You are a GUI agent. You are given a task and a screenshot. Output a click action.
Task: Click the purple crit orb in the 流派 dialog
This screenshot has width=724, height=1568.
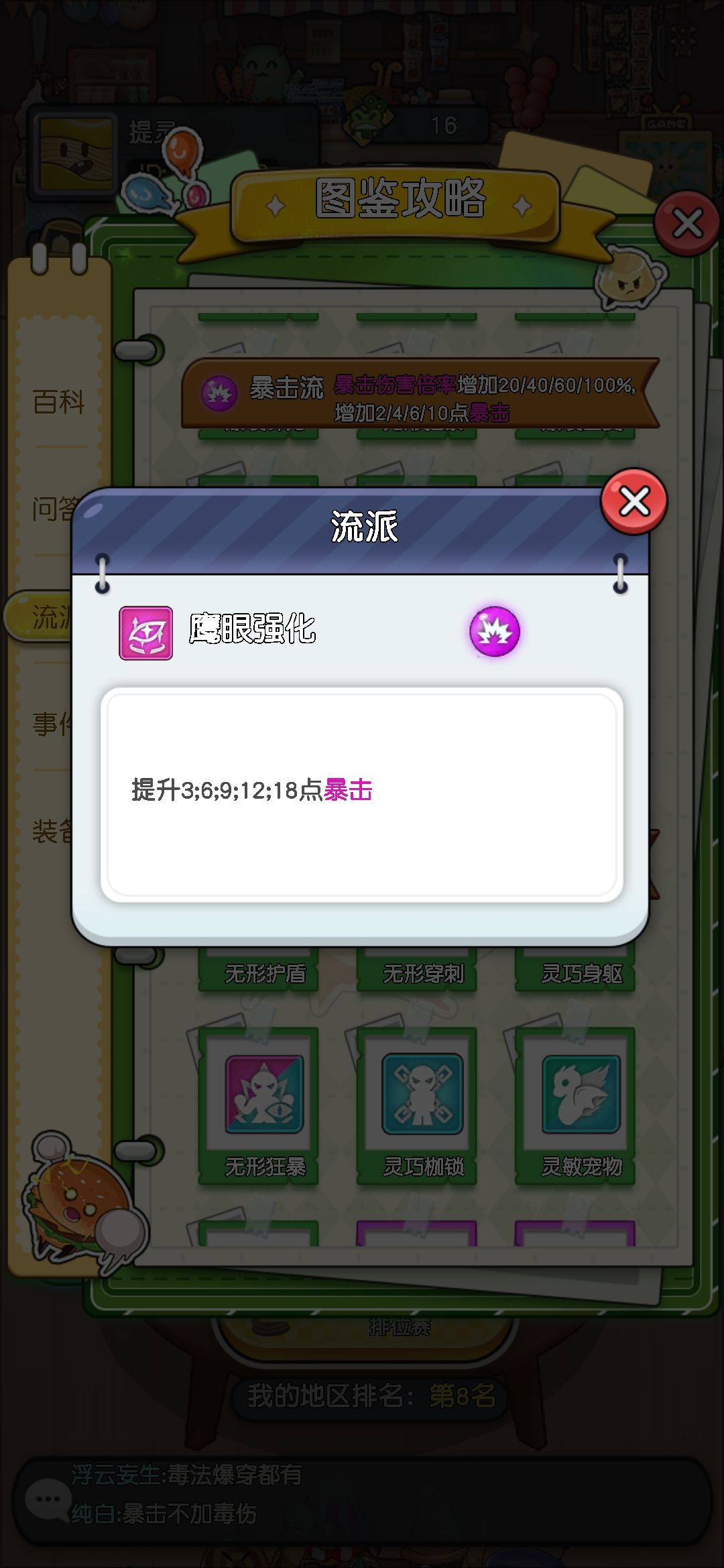click(494, 631)
